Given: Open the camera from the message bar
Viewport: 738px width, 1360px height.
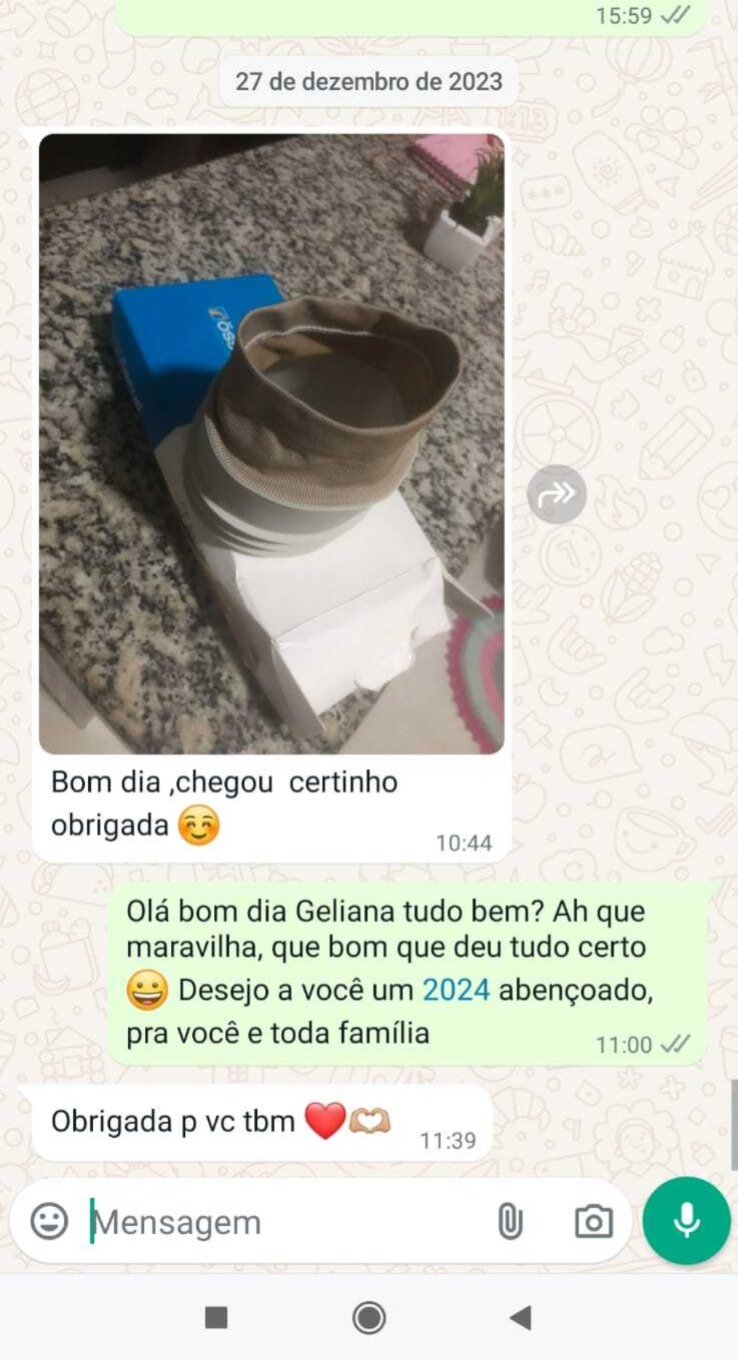Looking at the screenshot, I should tap(593, 1221).
